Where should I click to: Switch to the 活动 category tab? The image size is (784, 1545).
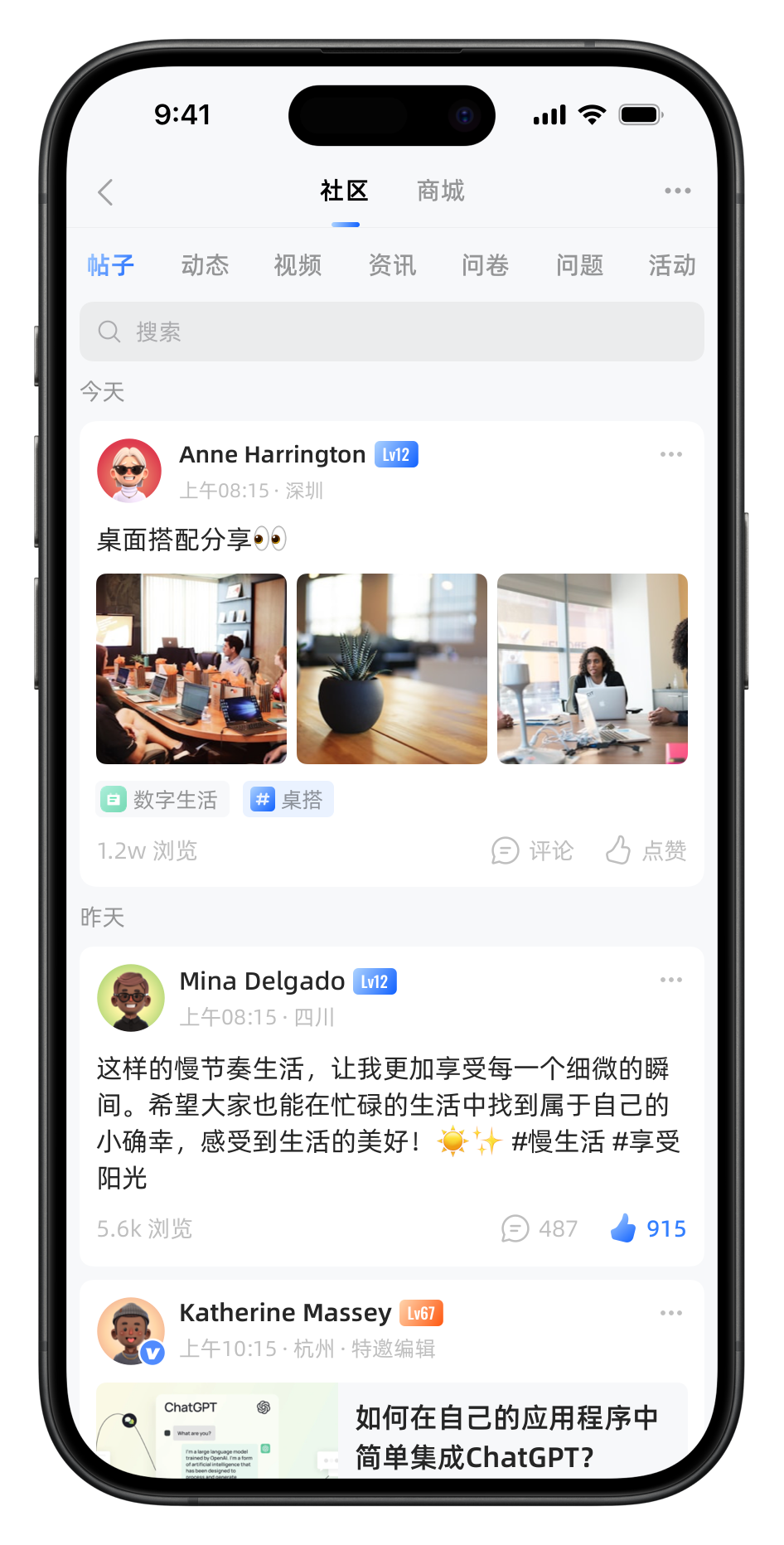click(x=671, y=265)
